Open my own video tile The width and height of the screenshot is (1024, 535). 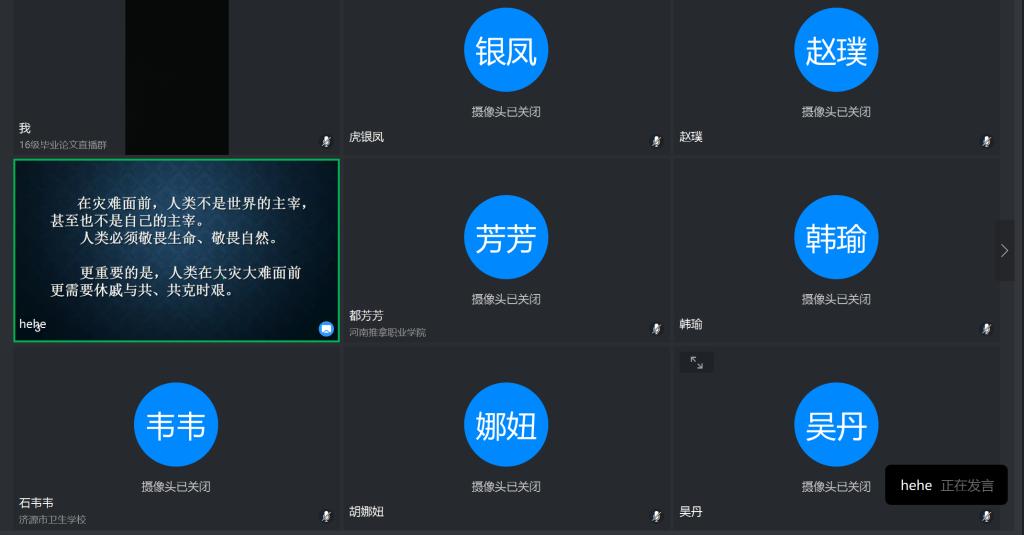pos(176,75)
